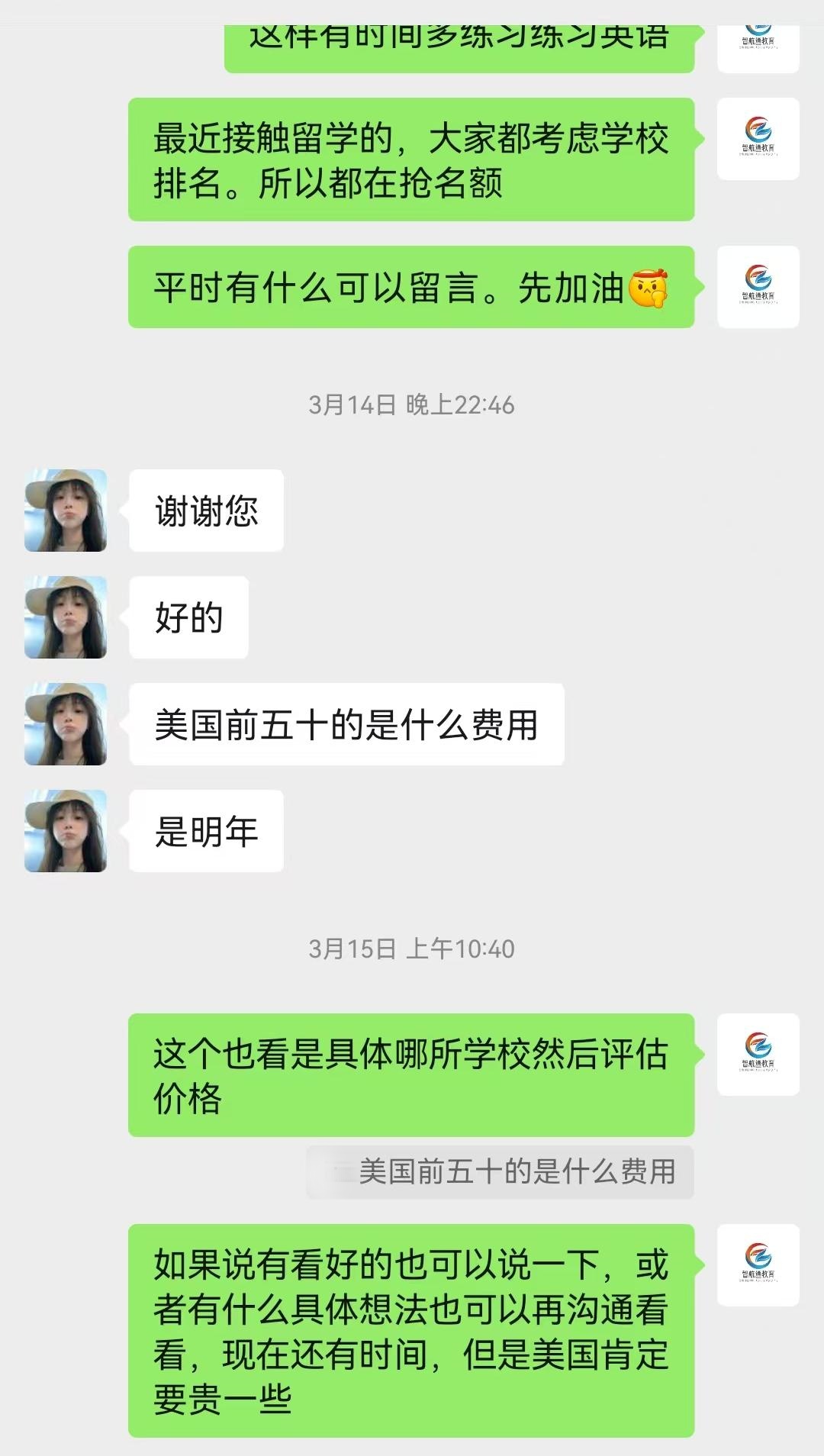
Task: Tap avatar next to "是明年" message
Action: tap(66, 831)
